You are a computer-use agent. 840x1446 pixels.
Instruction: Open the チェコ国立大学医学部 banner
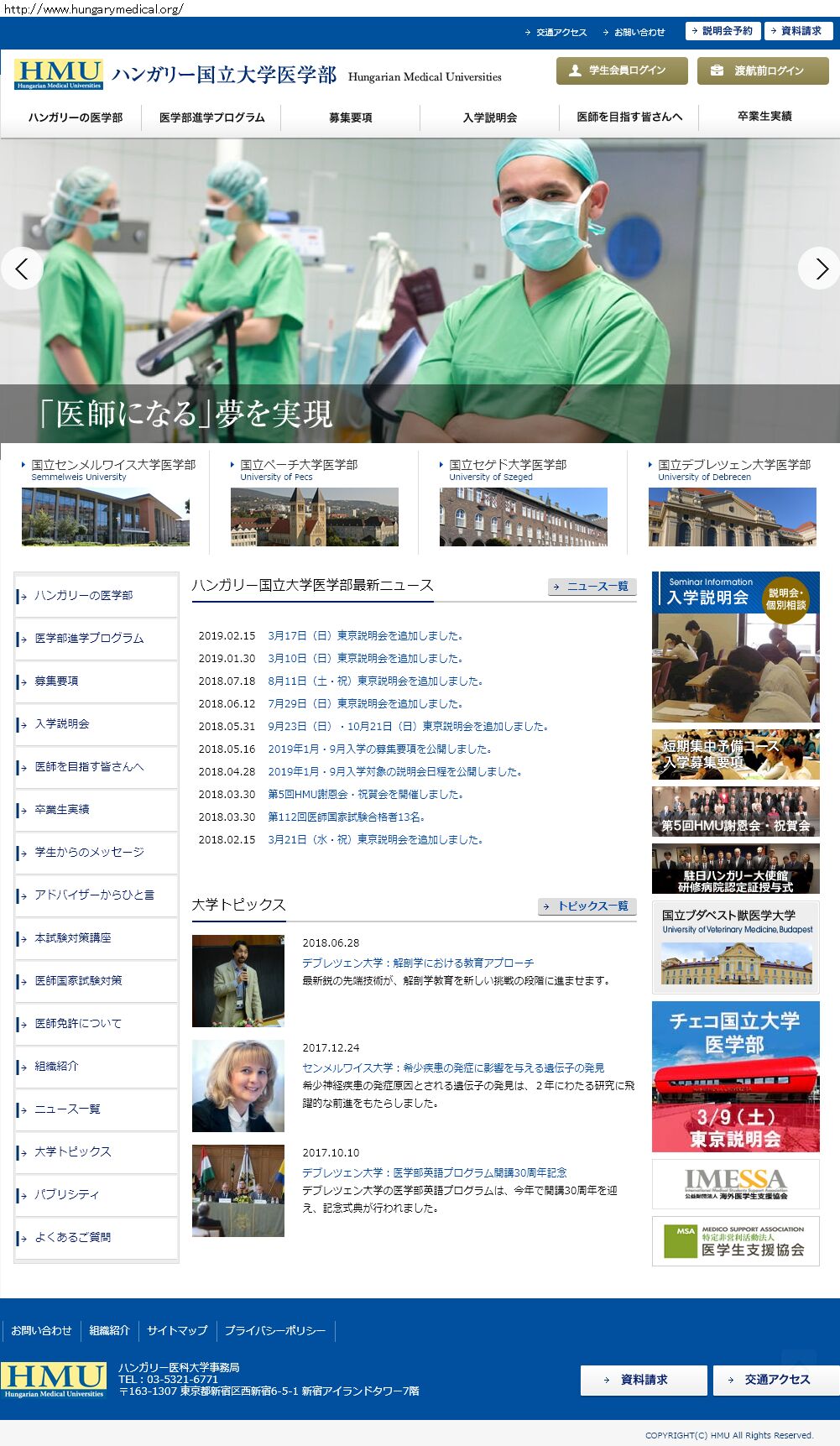[735, 1076]
